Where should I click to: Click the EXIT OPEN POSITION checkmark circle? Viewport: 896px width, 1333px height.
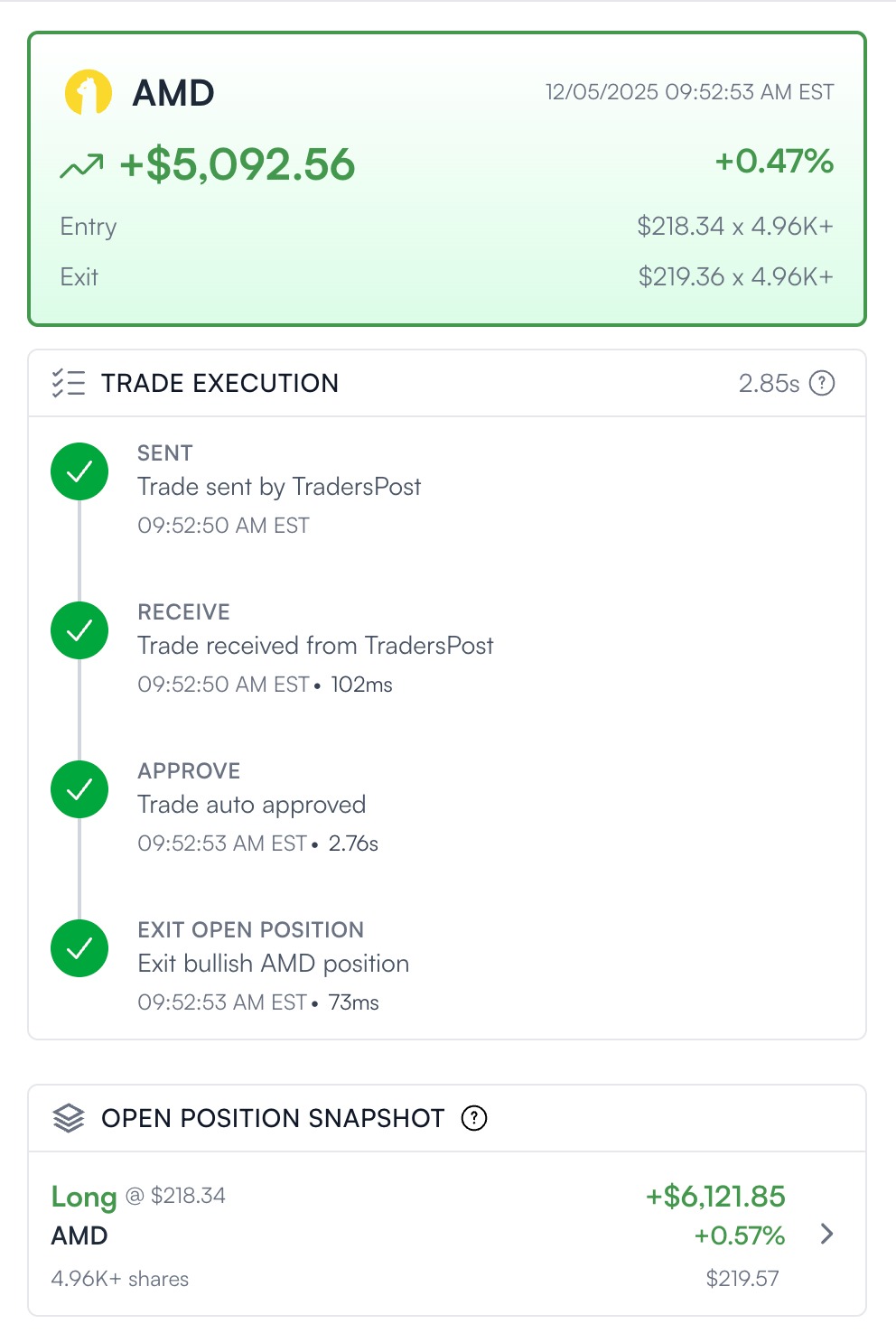79,947
